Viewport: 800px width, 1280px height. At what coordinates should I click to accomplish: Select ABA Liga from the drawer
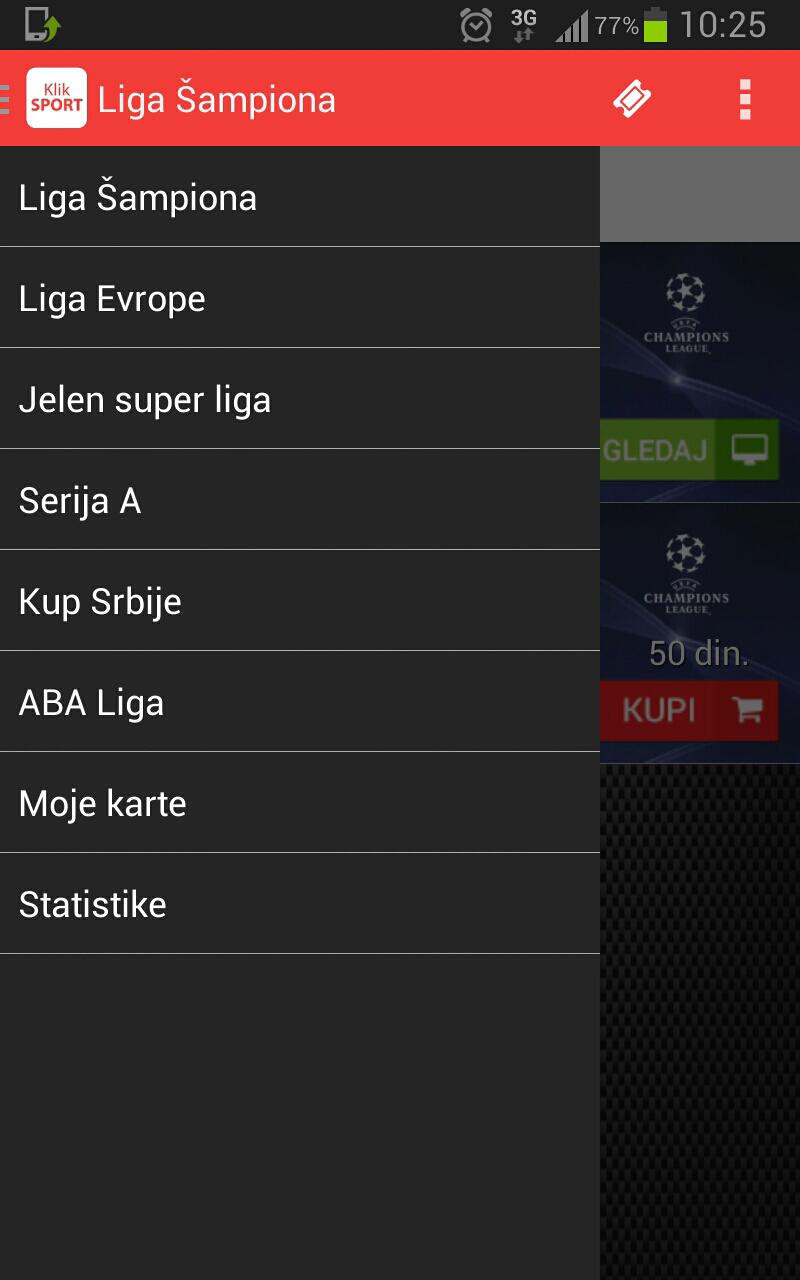(x=91, y=702)
